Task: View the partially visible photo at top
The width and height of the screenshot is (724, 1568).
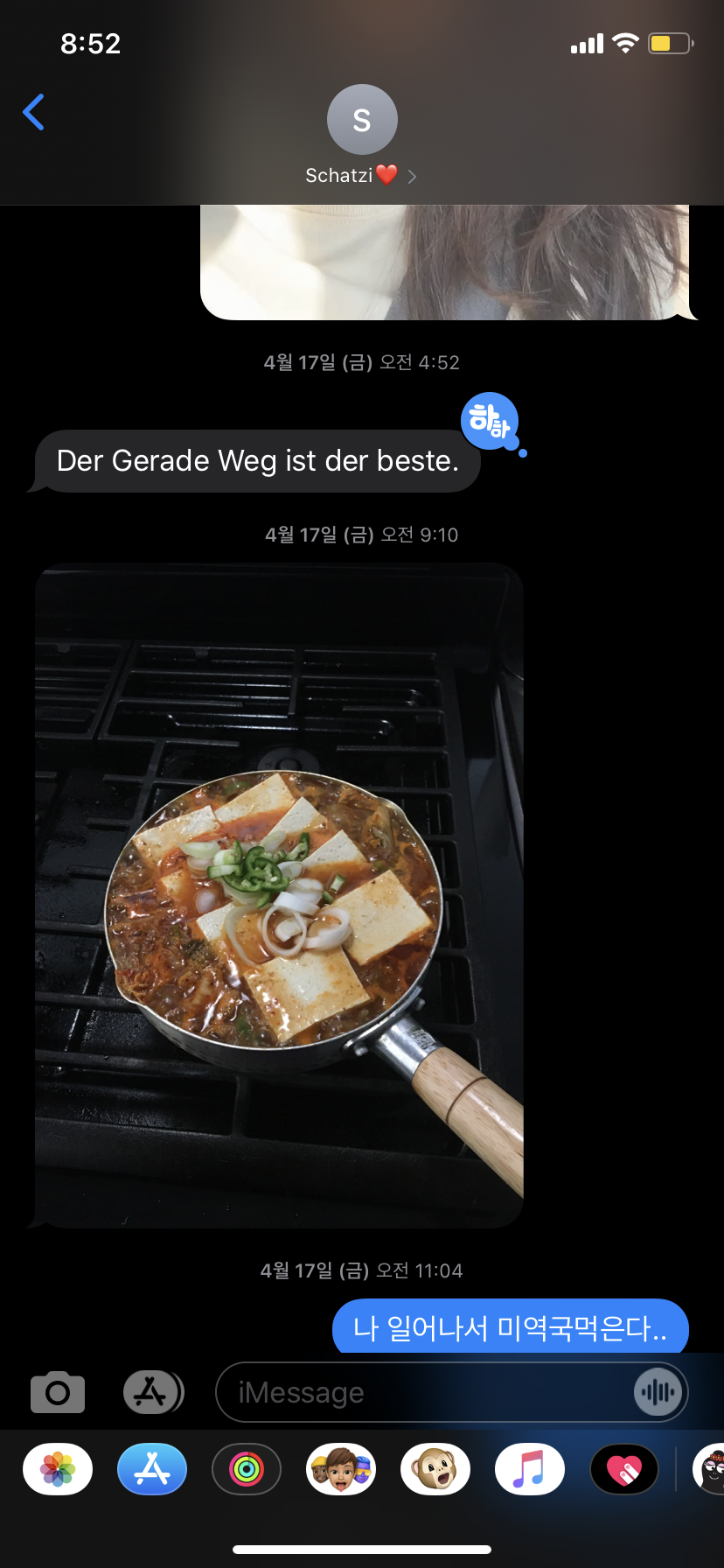Action: pyautogui.click(x=444, y=262)
